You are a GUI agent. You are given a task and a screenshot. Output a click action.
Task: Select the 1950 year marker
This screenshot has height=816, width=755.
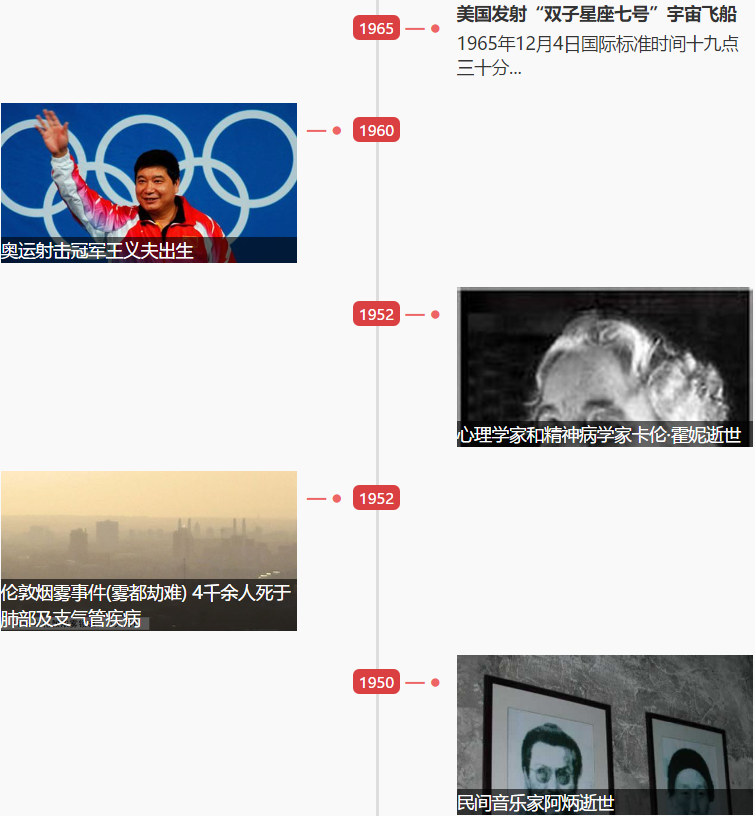click(376, 682)
